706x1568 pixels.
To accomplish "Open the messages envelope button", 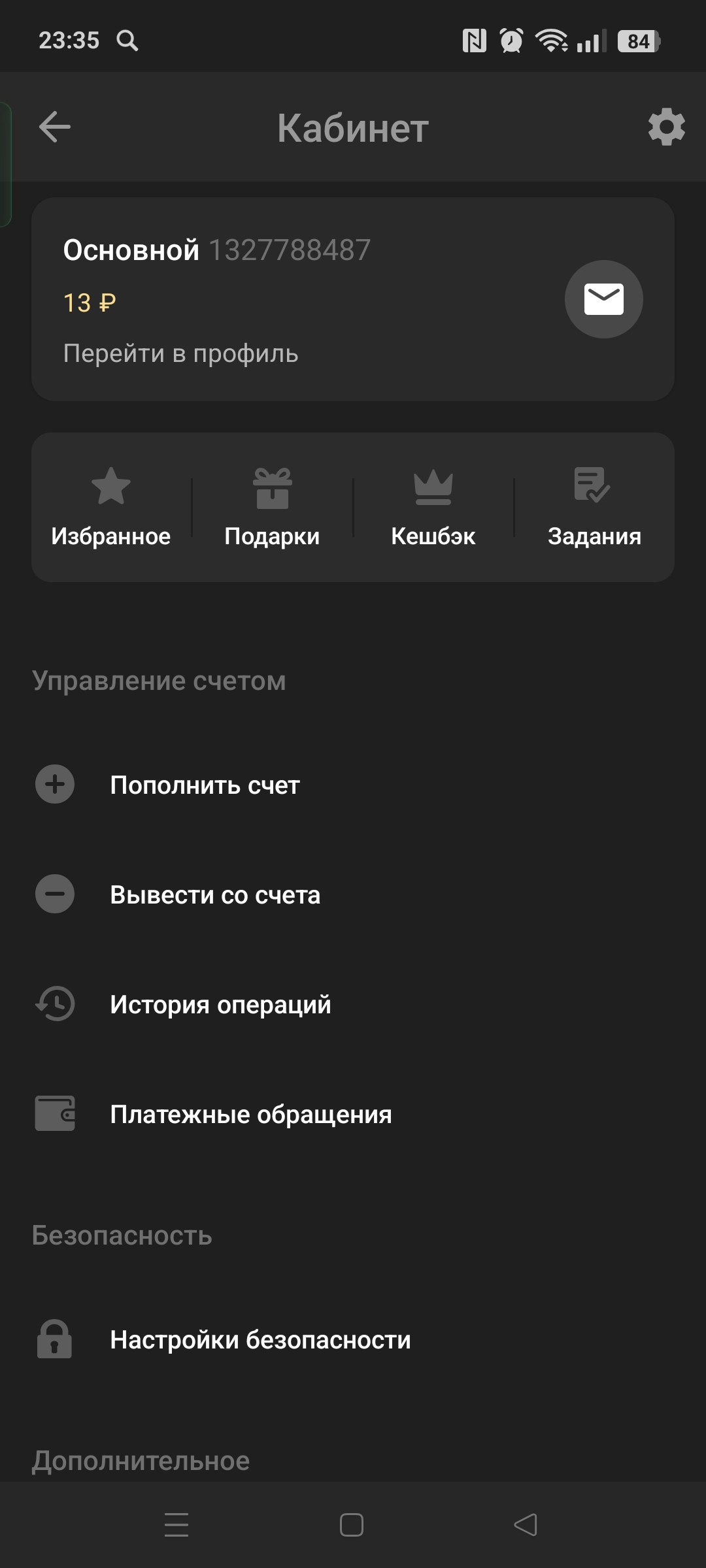I will tap(603, 299).
